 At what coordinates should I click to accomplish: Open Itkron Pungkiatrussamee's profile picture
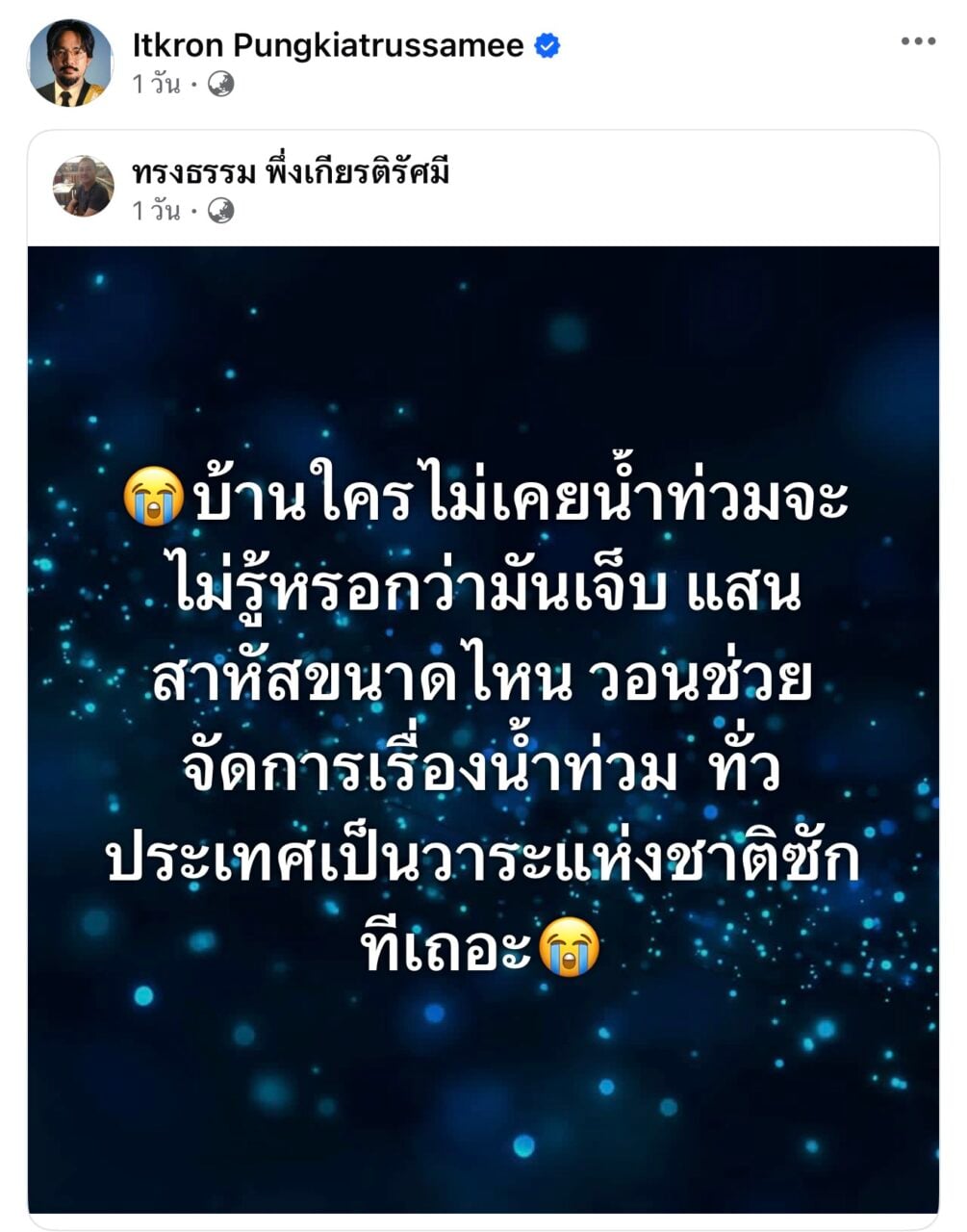point(70,62)
